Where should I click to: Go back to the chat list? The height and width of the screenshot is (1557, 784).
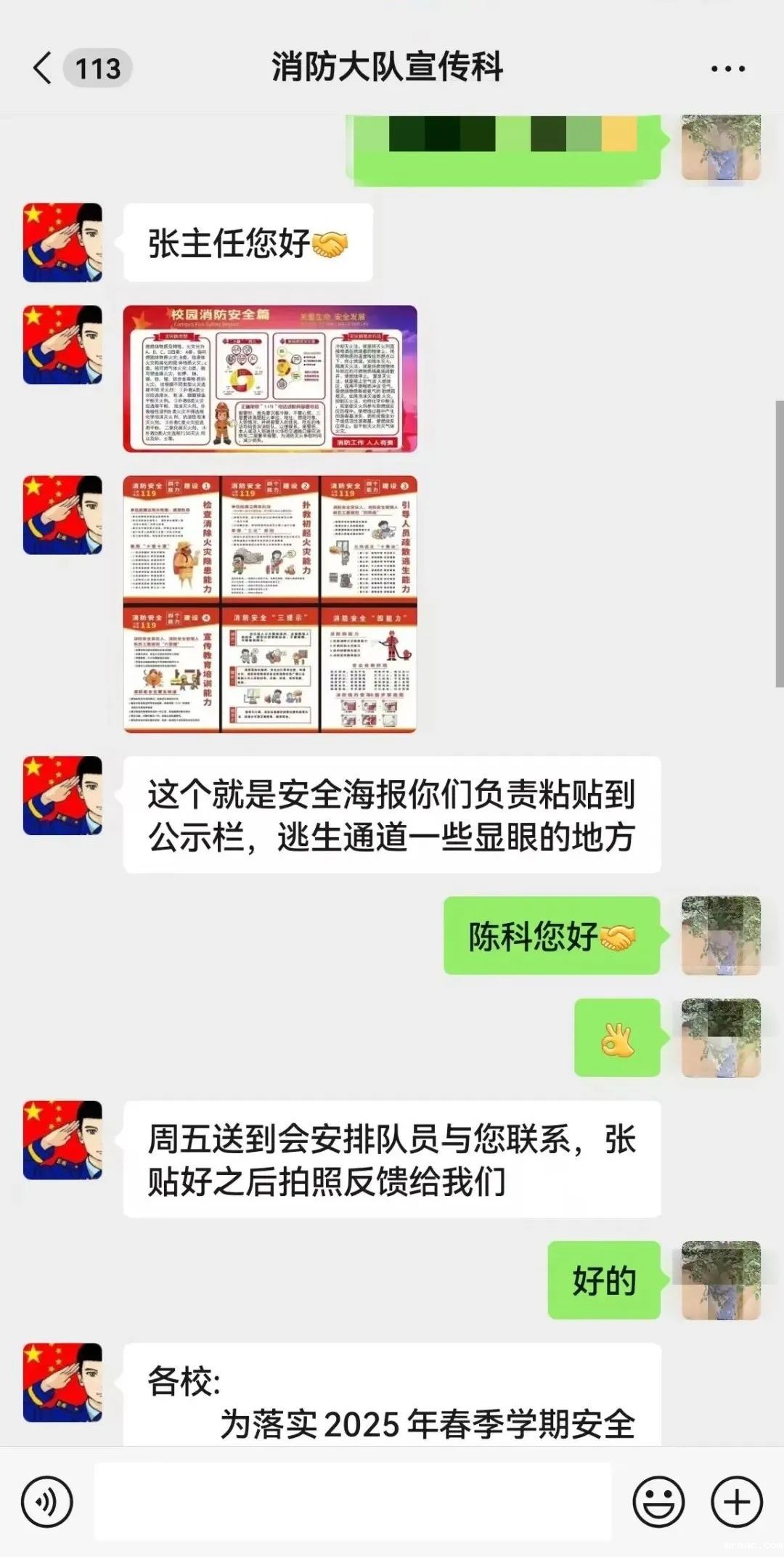pyautogui.click(x=44, y=68)
